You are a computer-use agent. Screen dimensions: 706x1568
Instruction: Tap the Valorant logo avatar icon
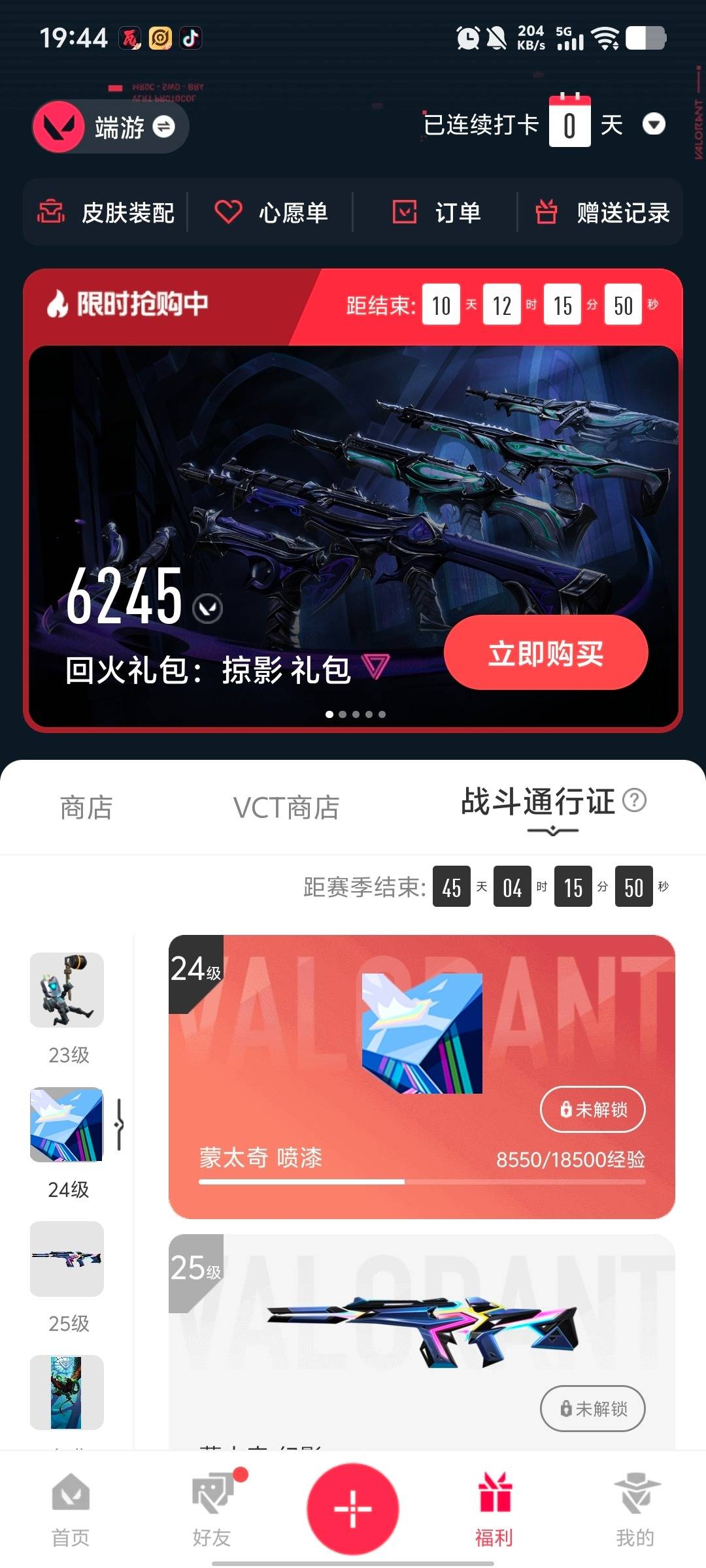[x=58, y=125]
